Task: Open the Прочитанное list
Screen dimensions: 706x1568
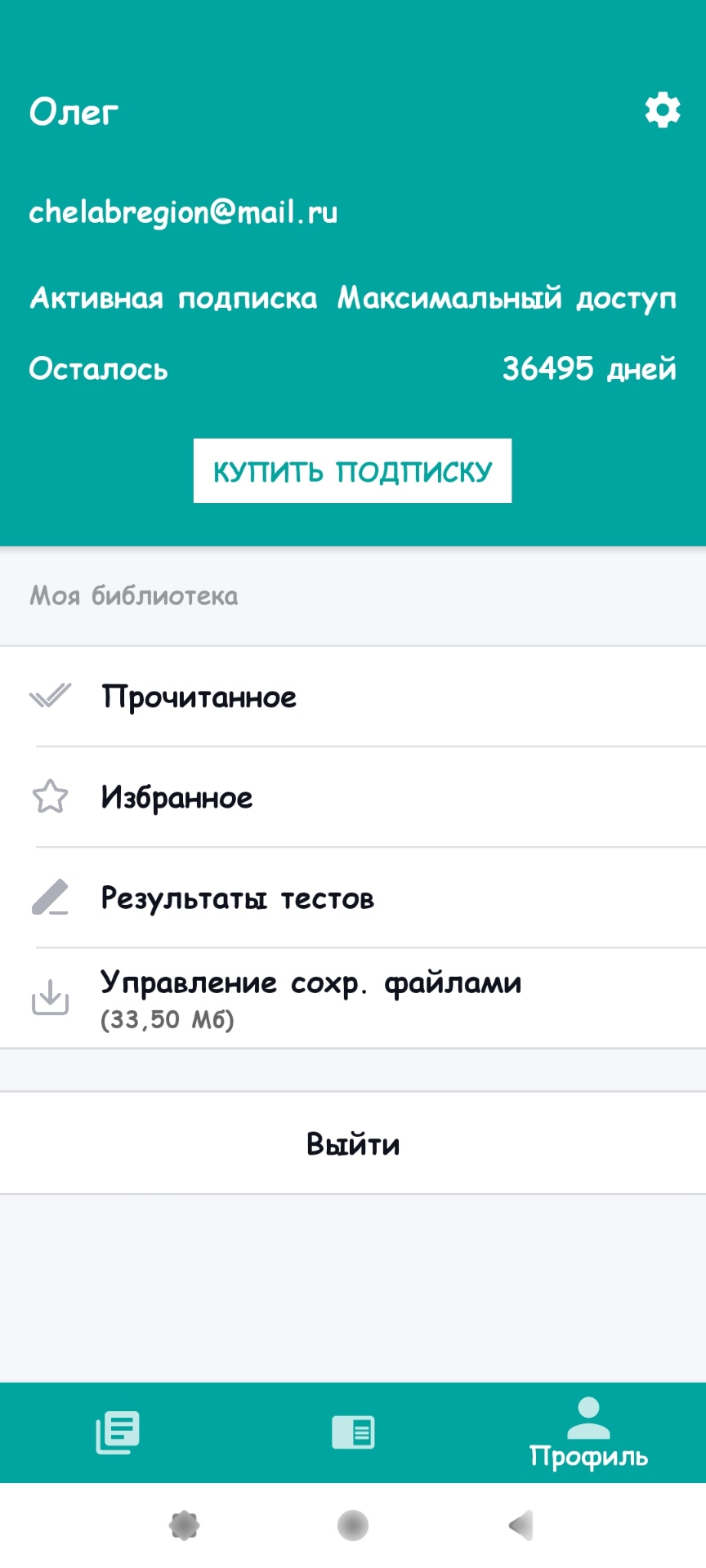Action: click(x=353, y=697)
